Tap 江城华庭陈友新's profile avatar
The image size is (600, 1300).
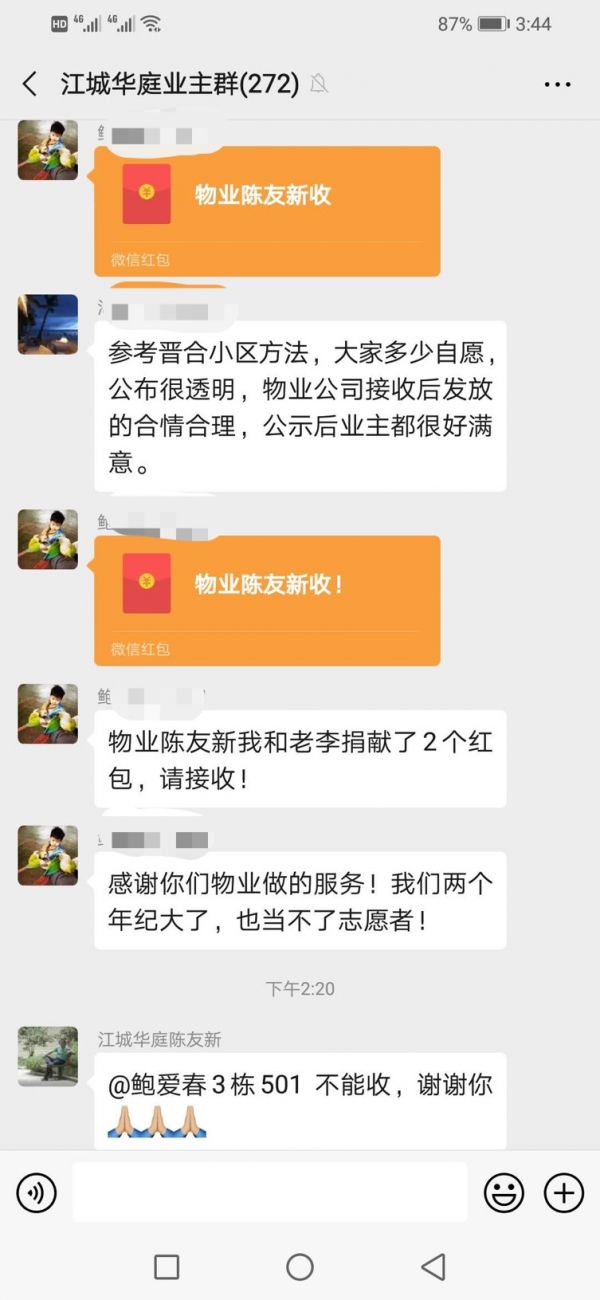(x=47, y=1056)
